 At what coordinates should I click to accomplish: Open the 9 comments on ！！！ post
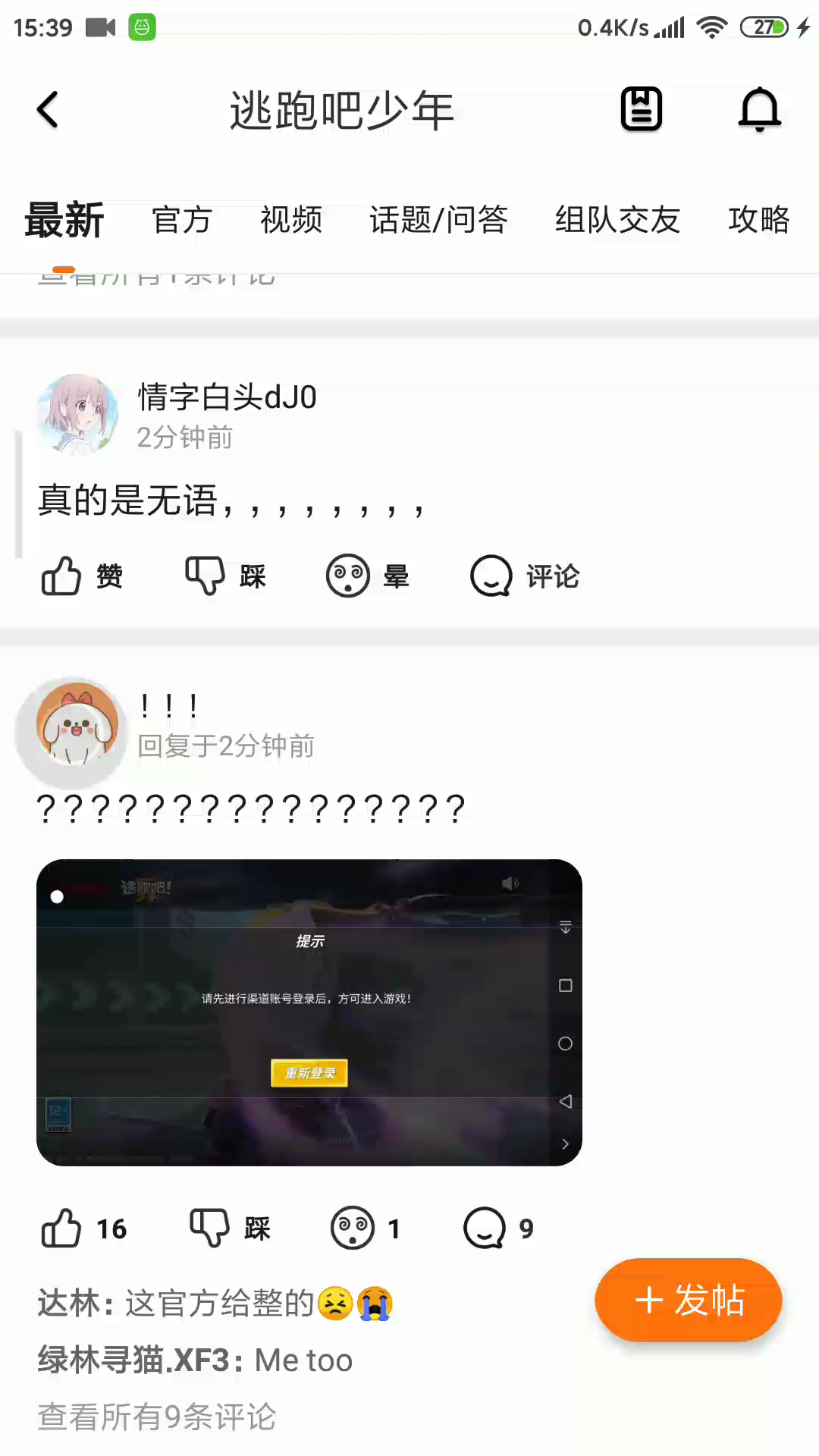(x=498, y=1228)
